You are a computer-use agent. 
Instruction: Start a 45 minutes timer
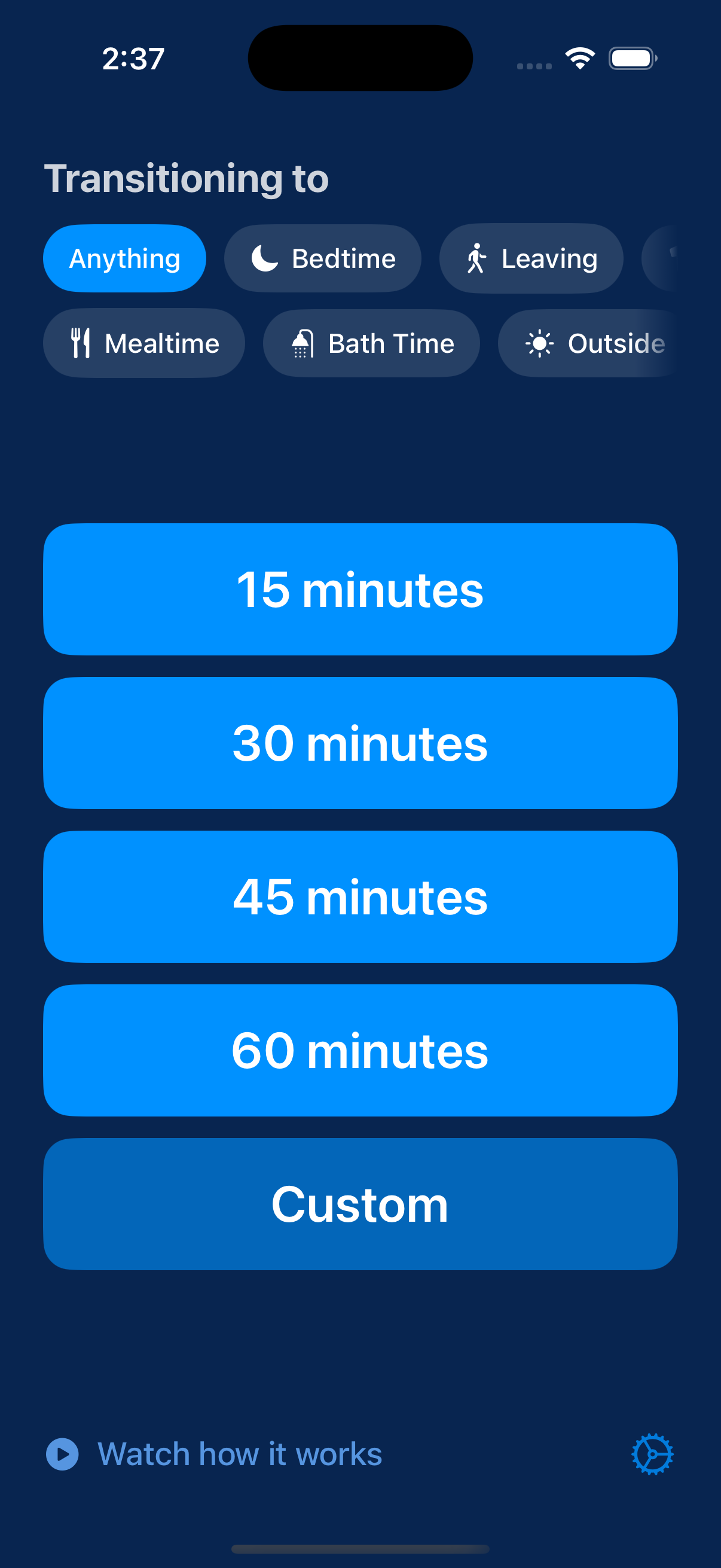[360, 896]
